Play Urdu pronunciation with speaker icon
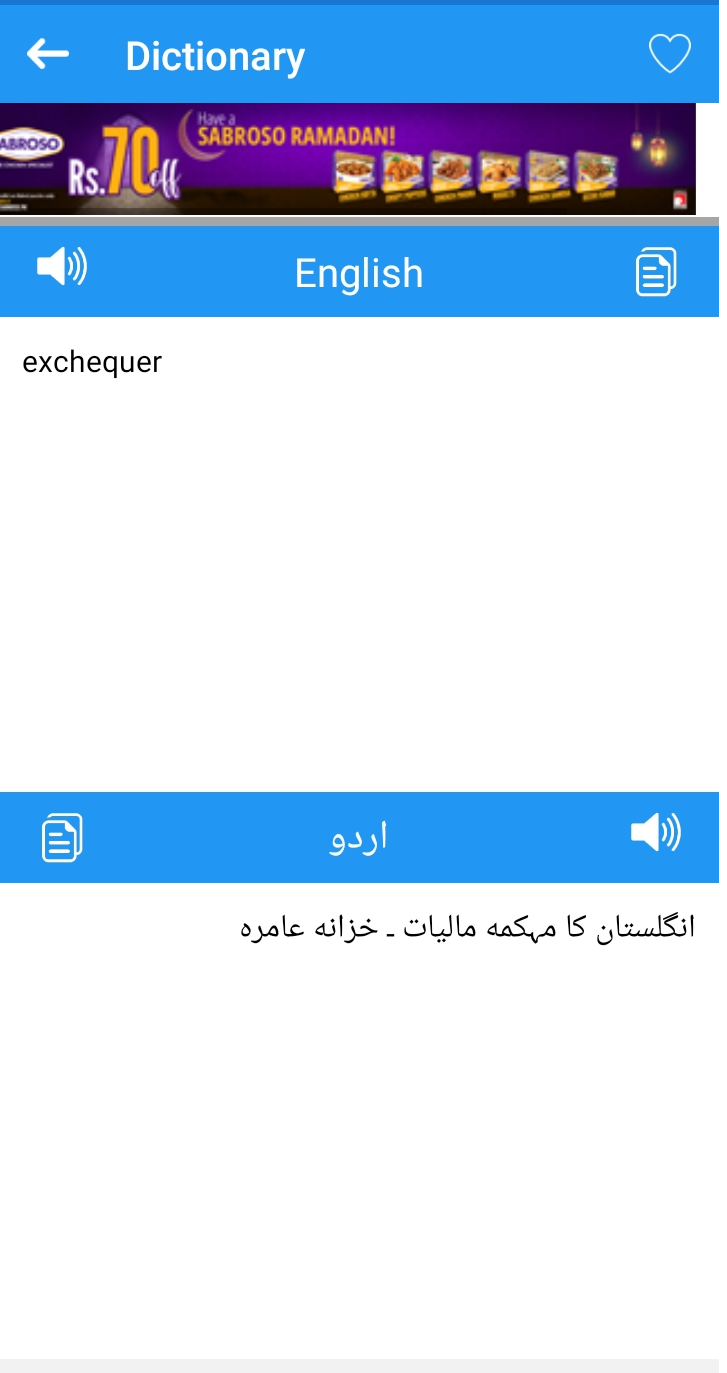This screenshot has height=1373, width=727. [656, 832]
